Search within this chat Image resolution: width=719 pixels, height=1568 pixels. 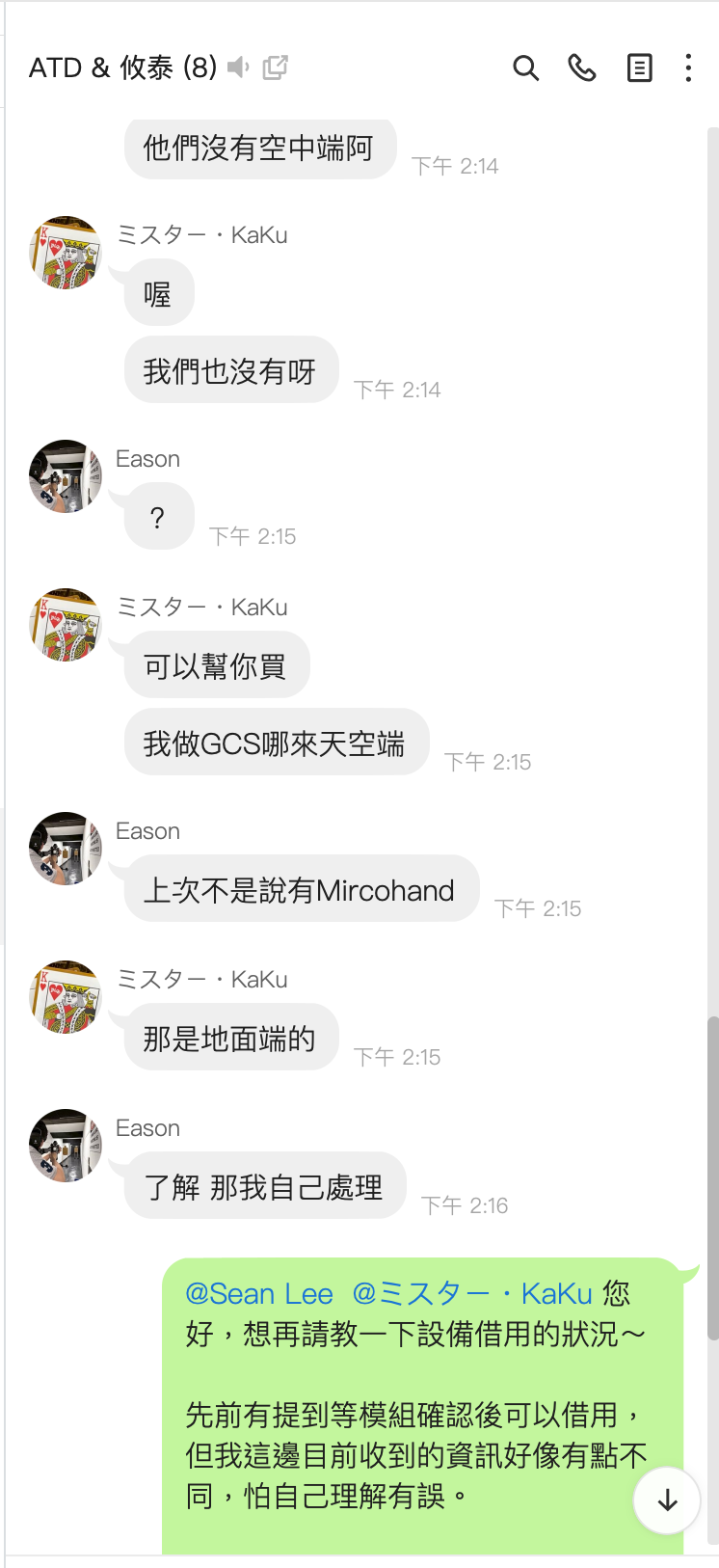[525, 68]
